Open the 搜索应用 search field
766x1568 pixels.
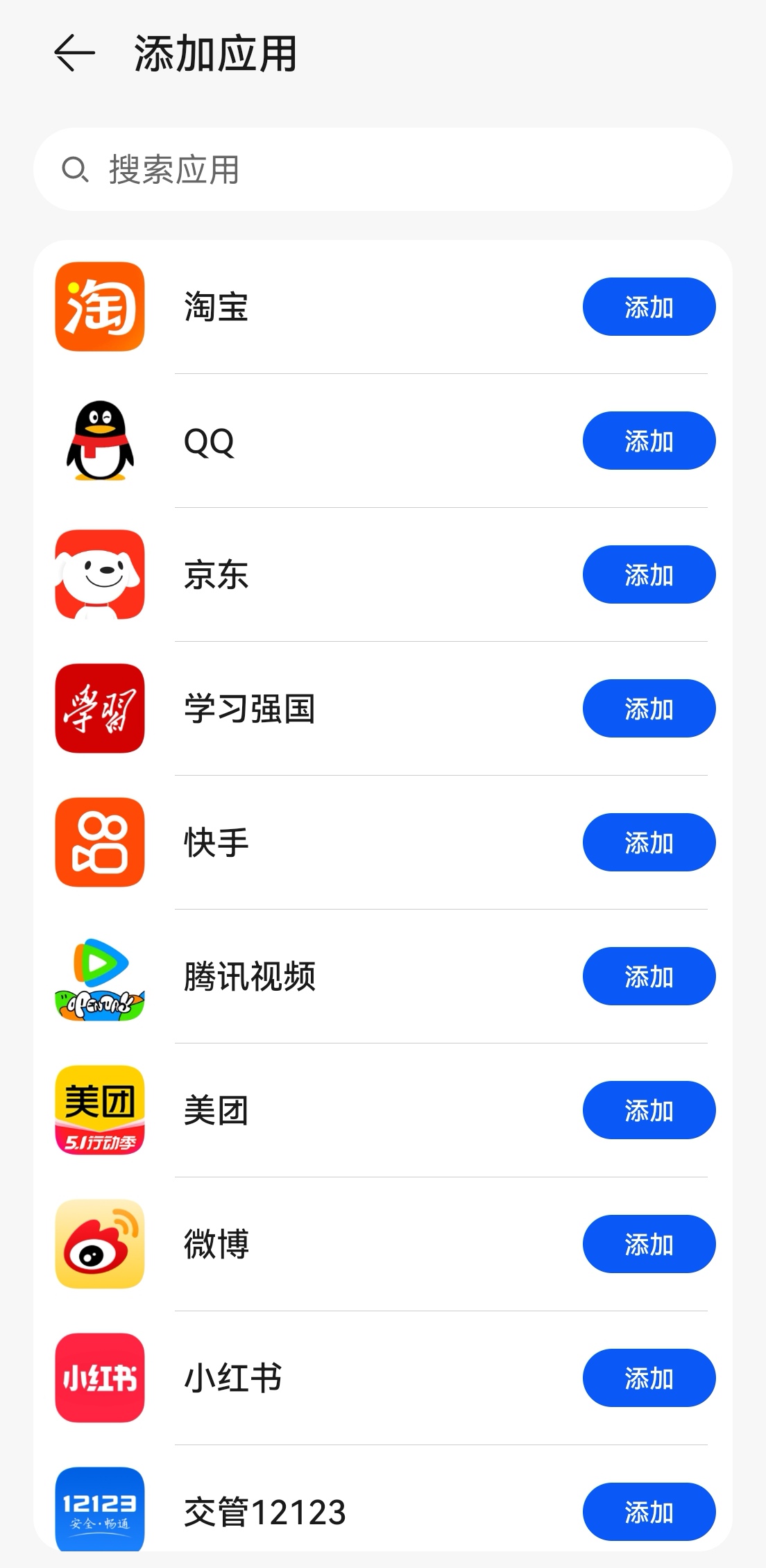[382, 170]
